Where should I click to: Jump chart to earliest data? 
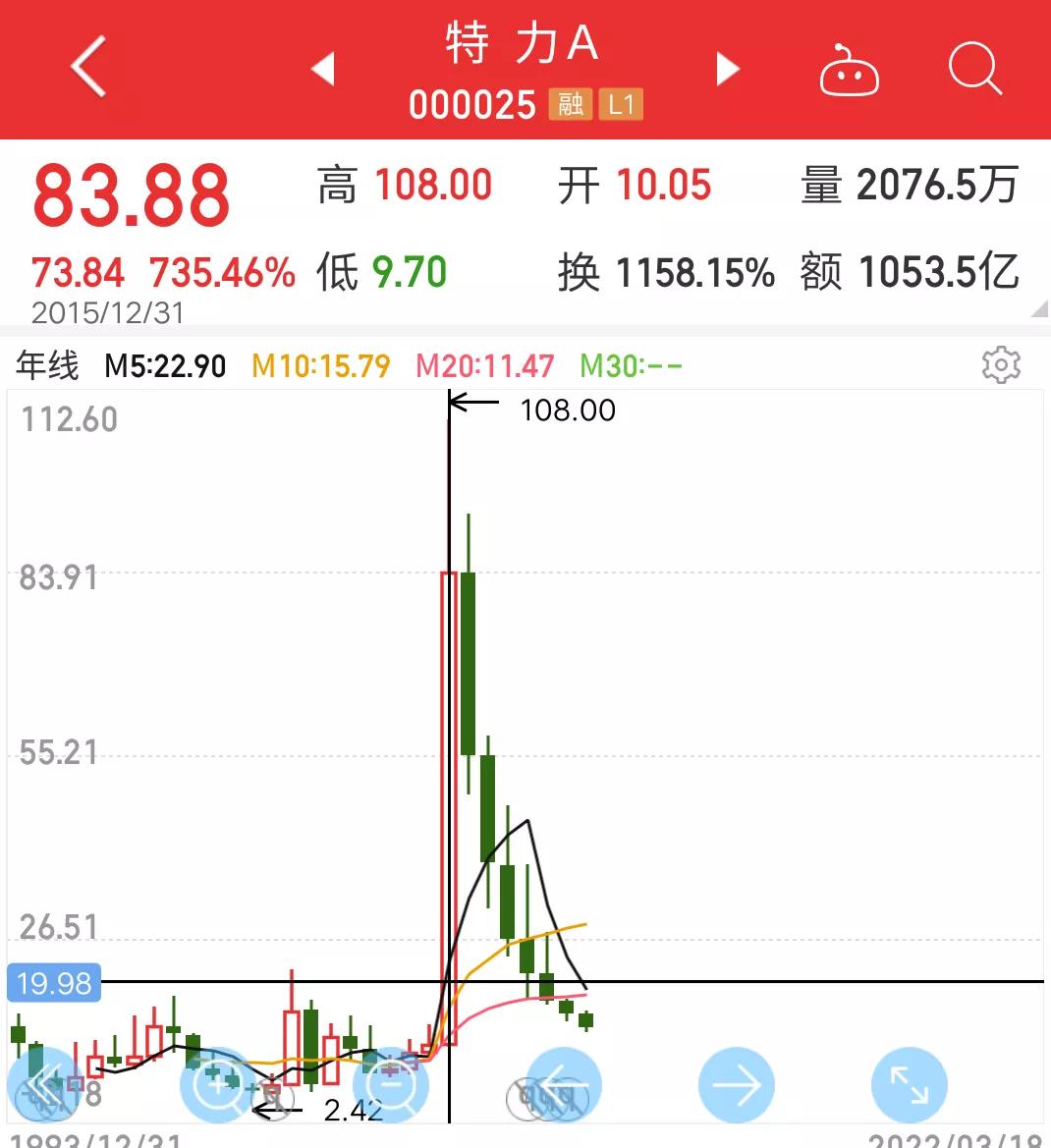coord(46,1085)
